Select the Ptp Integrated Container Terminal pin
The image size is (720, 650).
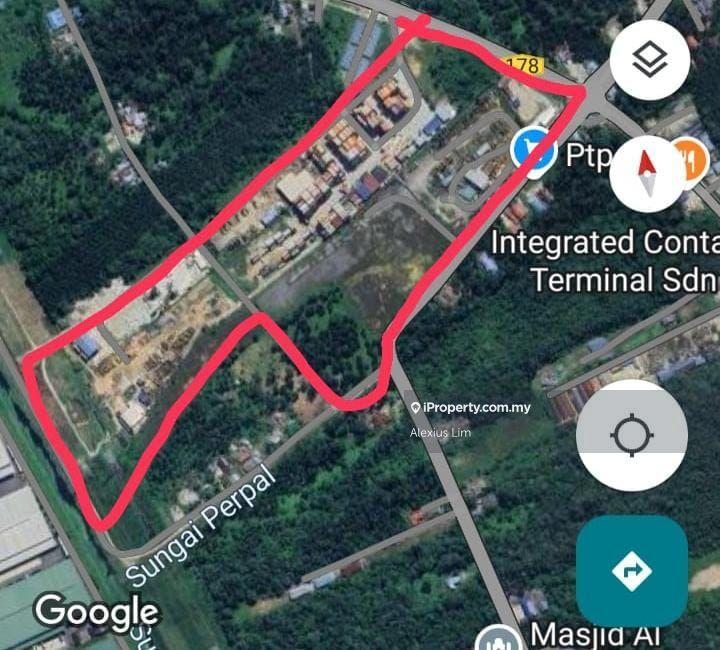[533, 152]
